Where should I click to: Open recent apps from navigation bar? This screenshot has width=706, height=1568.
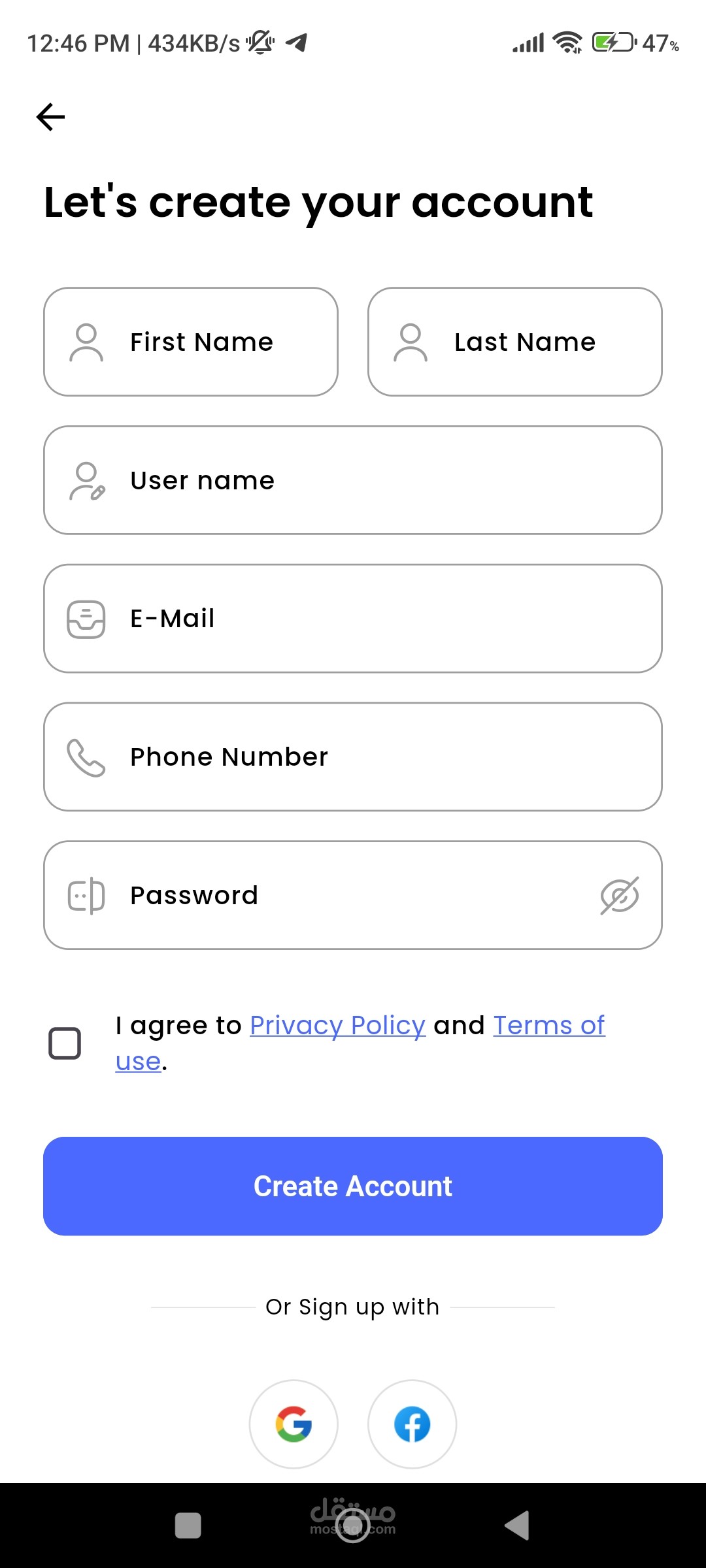(188, 1526)
